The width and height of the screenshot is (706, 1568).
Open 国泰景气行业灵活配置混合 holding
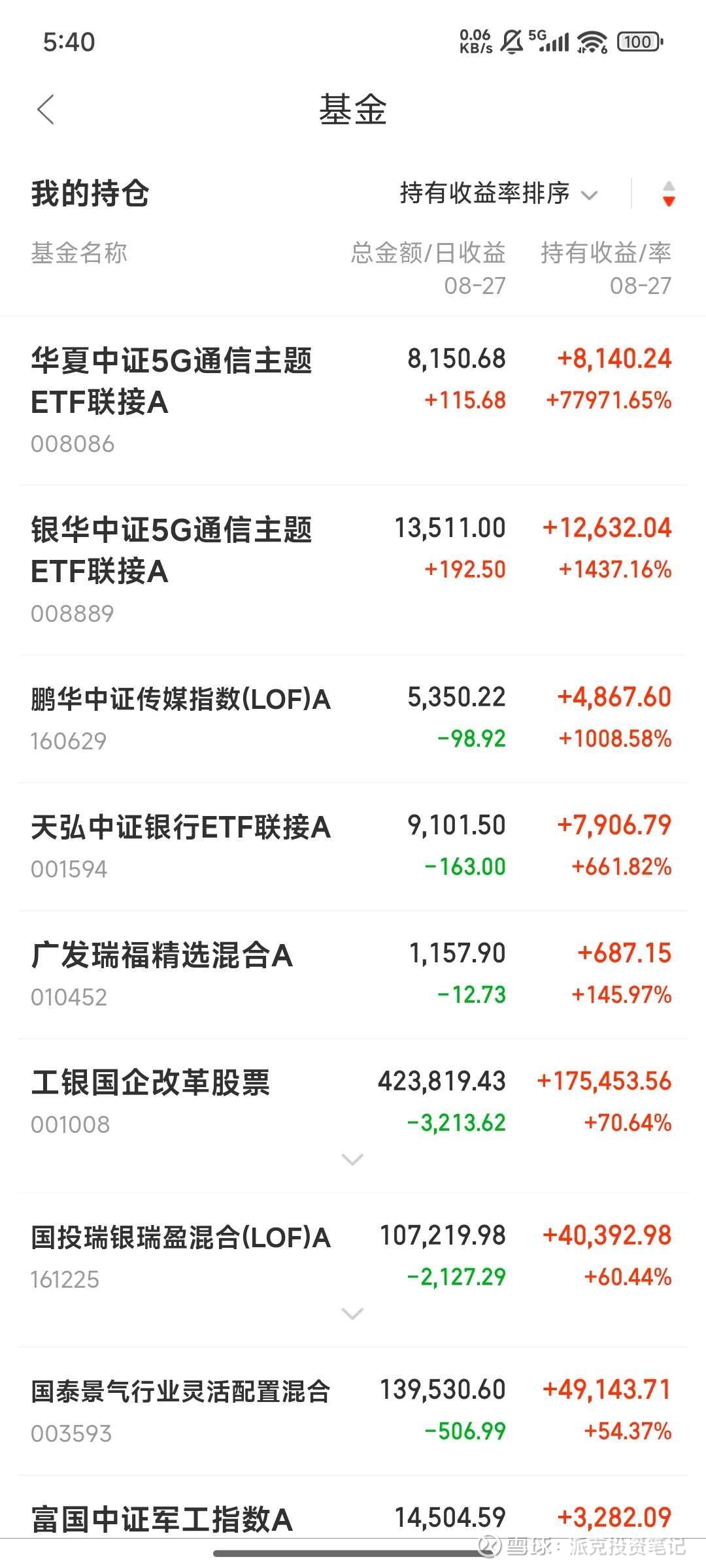(353, 1411)
